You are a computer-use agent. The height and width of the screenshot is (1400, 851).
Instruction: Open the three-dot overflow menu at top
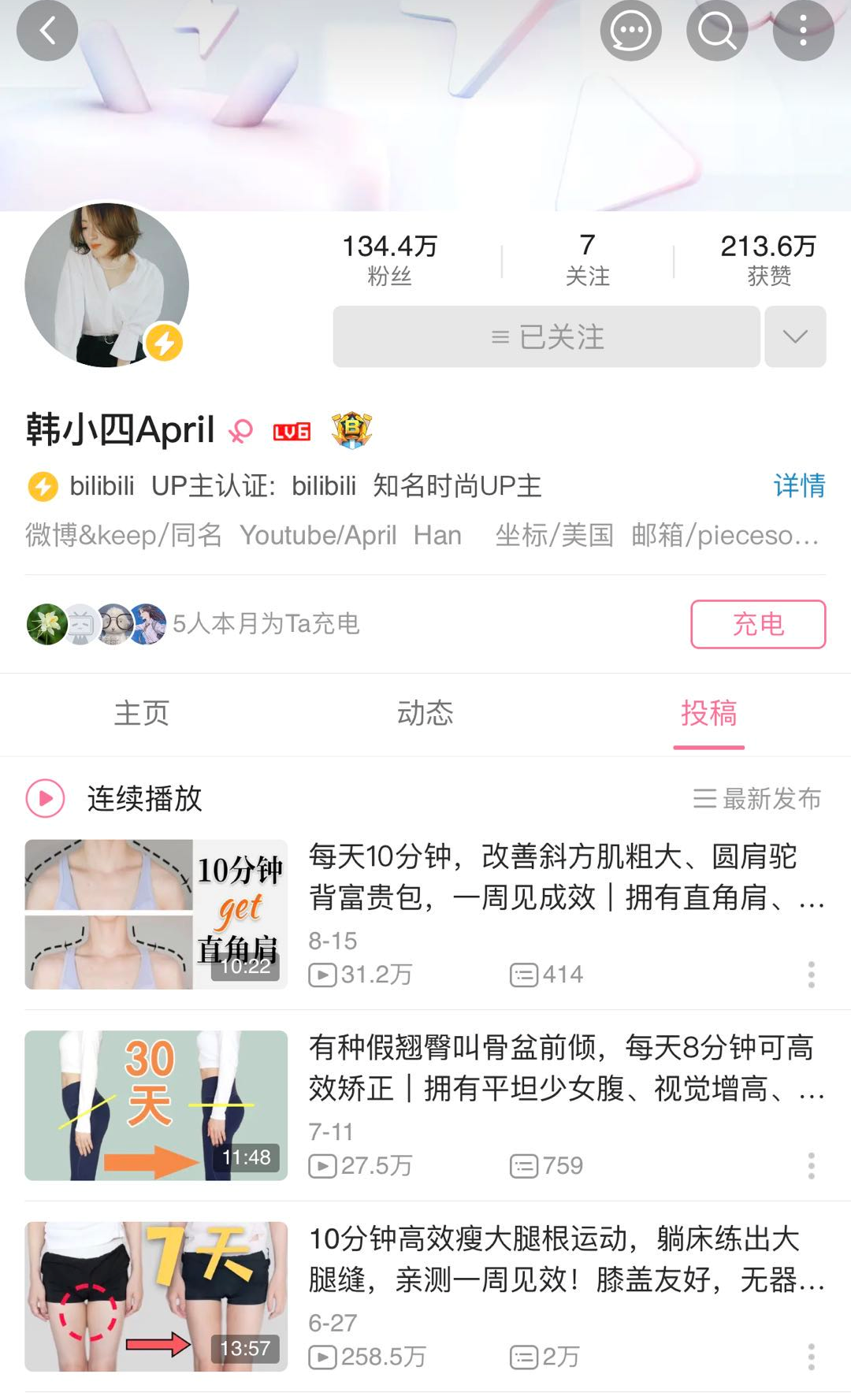[804, 32]
